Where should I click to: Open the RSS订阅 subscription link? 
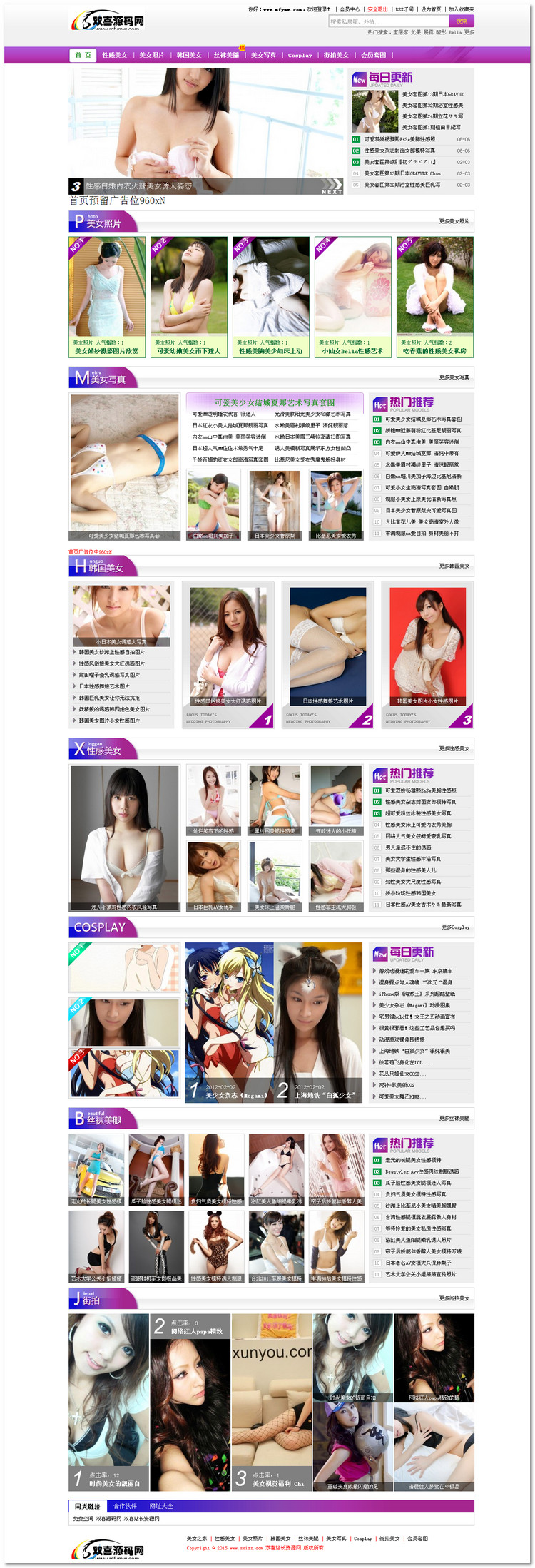point(404,9)
